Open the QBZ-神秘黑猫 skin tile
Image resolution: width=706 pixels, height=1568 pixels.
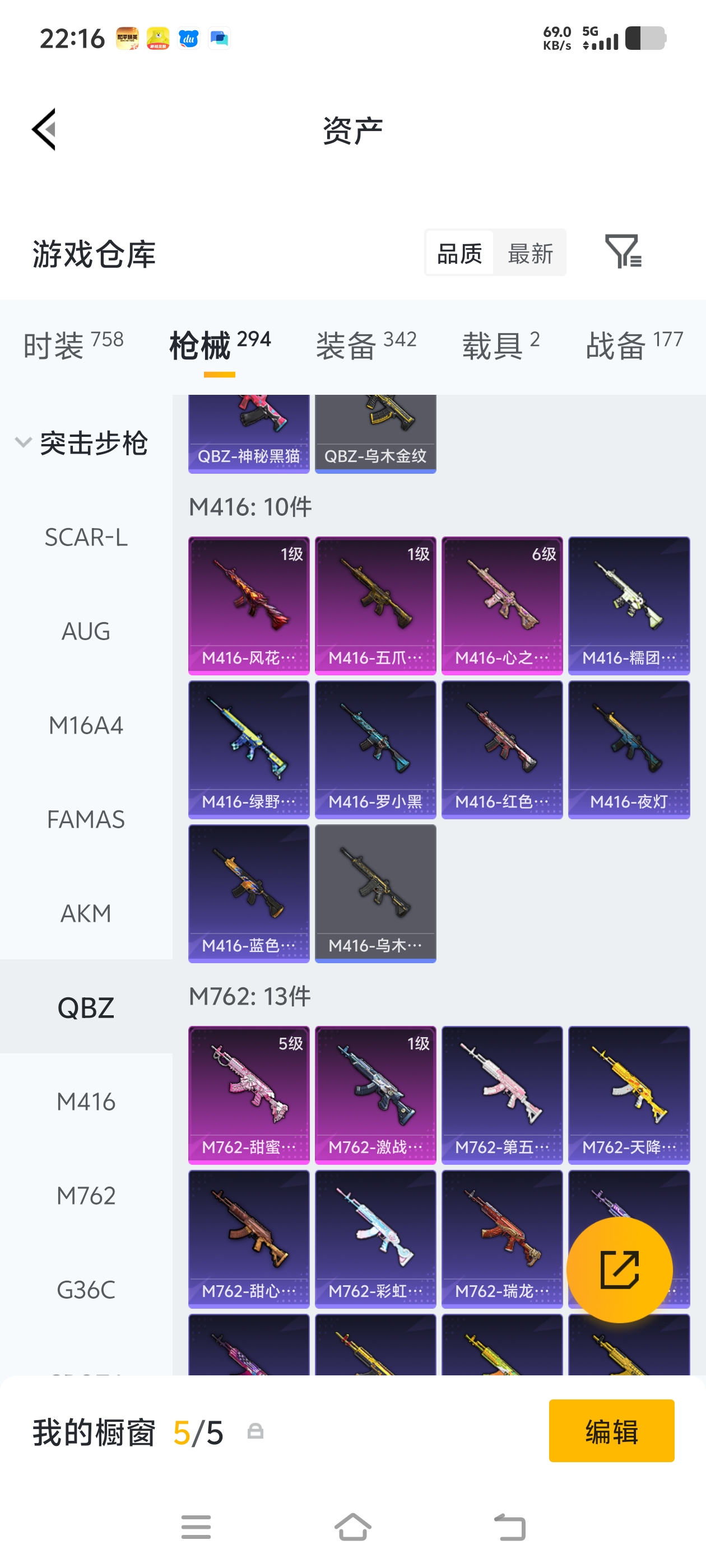coord(249,433)
